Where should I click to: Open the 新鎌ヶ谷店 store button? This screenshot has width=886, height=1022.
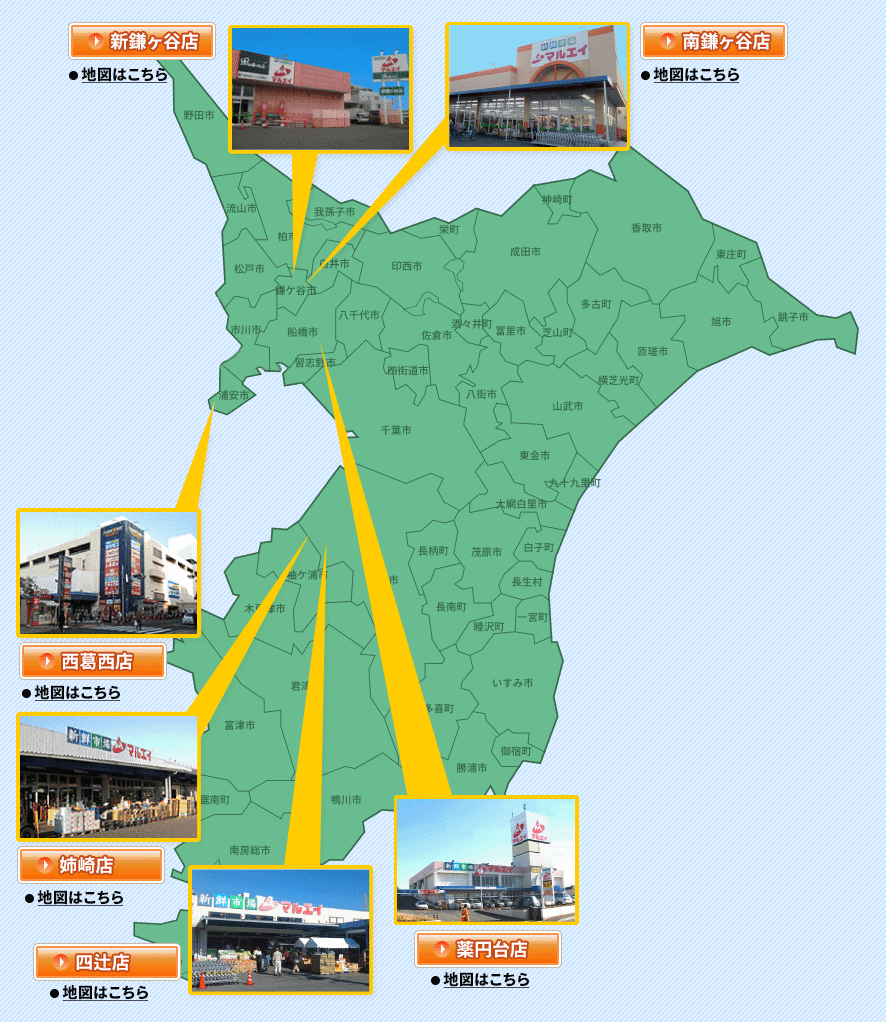tap(142, 42)
